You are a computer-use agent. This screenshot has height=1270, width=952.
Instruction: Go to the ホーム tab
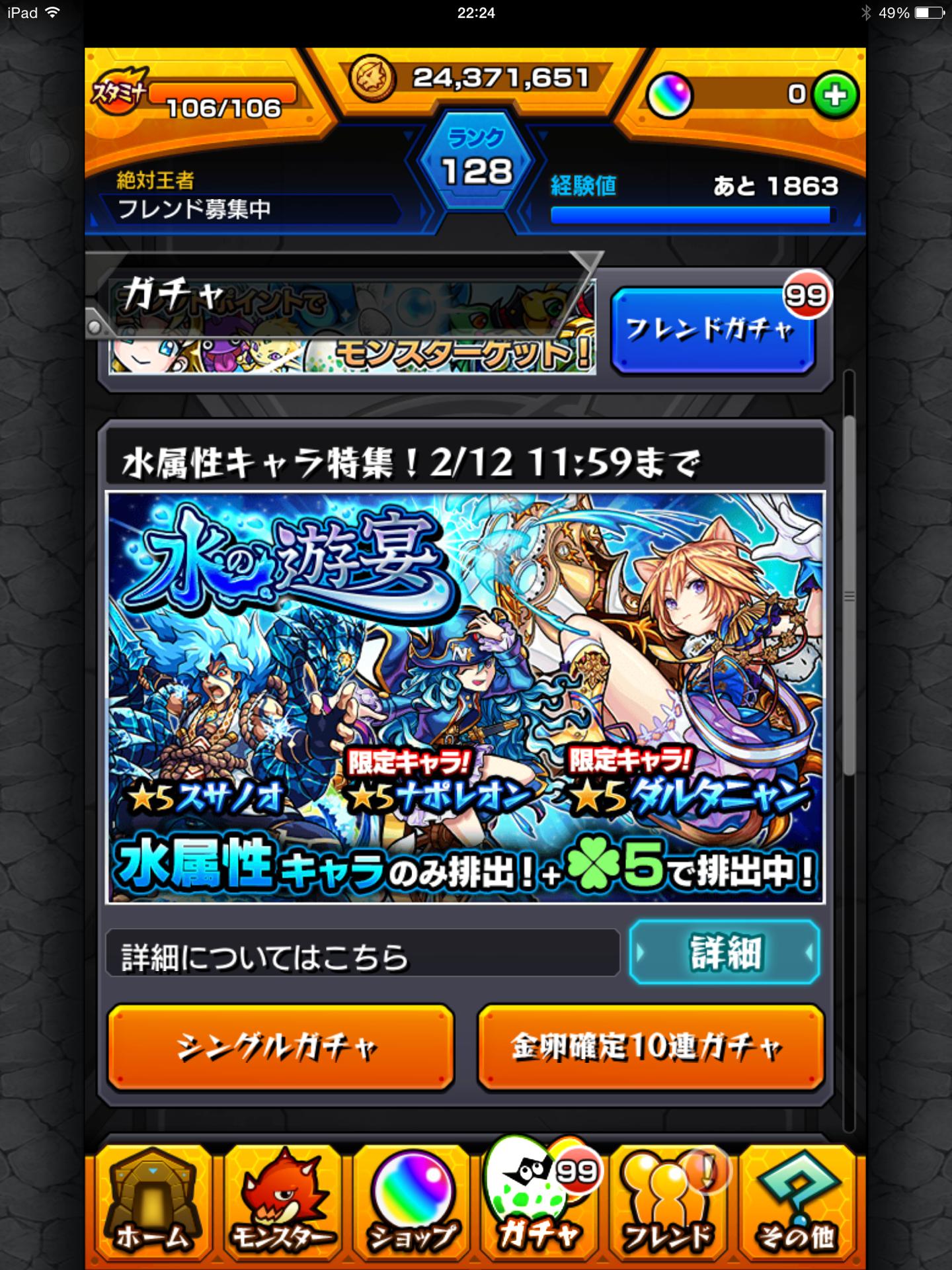(x=153, y=1207)
